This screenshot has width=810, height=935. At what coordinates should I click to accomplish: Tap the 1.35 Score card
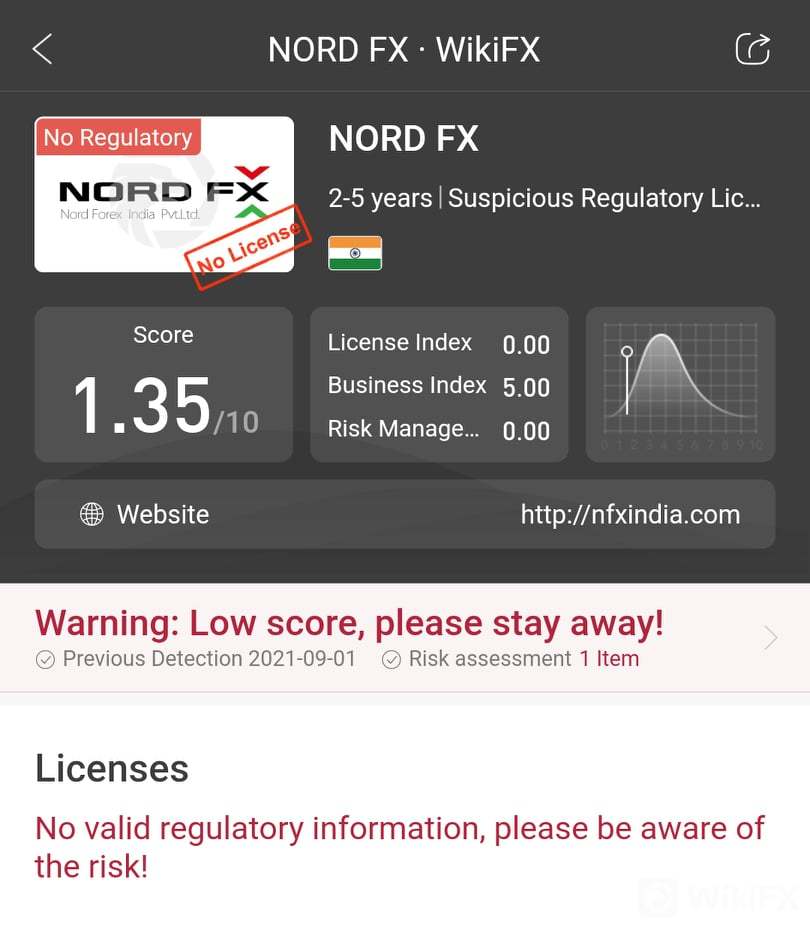[164, 385]
